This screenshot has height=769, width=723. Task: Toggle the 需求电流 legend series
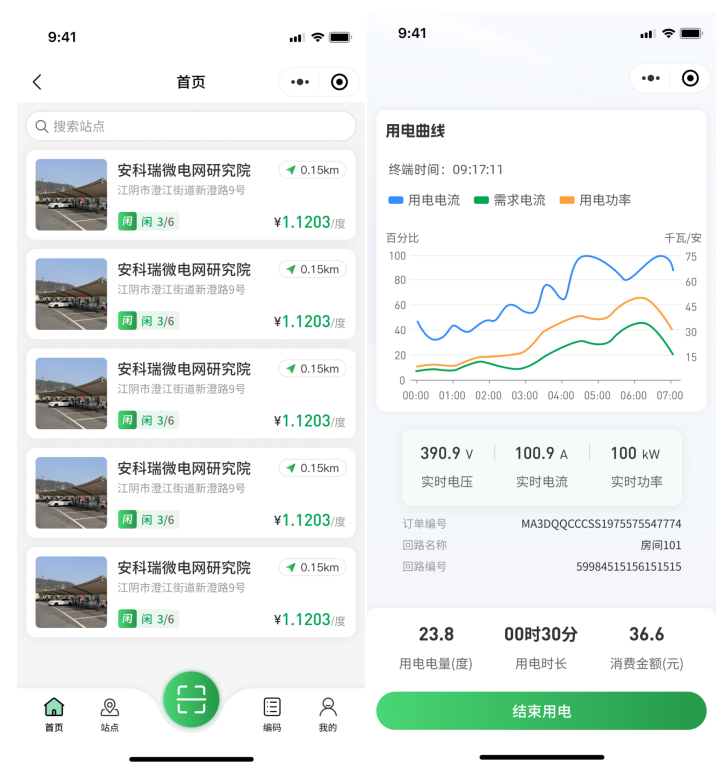tap(509, 200)
